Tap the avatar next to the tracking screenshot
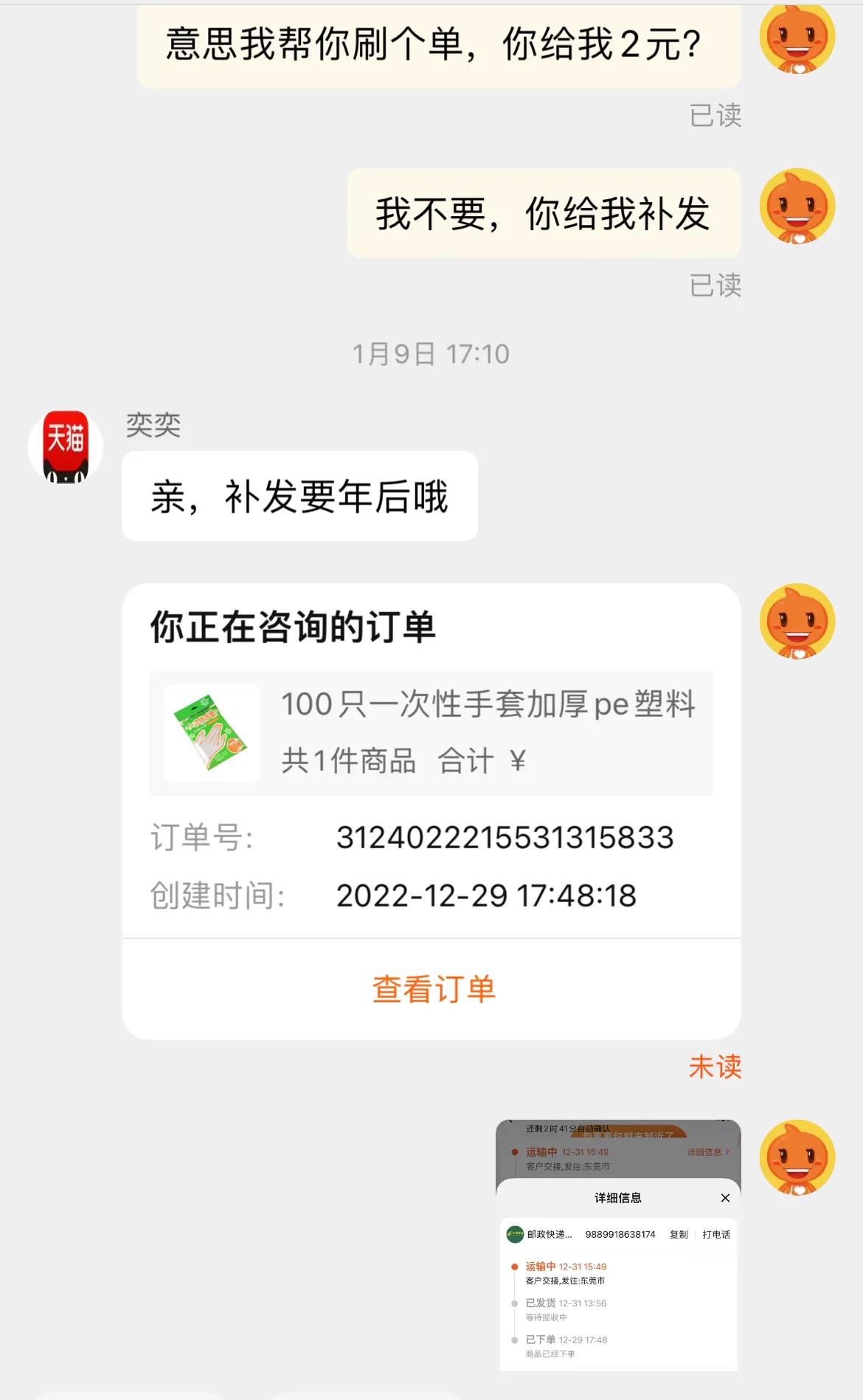 pos(797,1158)
